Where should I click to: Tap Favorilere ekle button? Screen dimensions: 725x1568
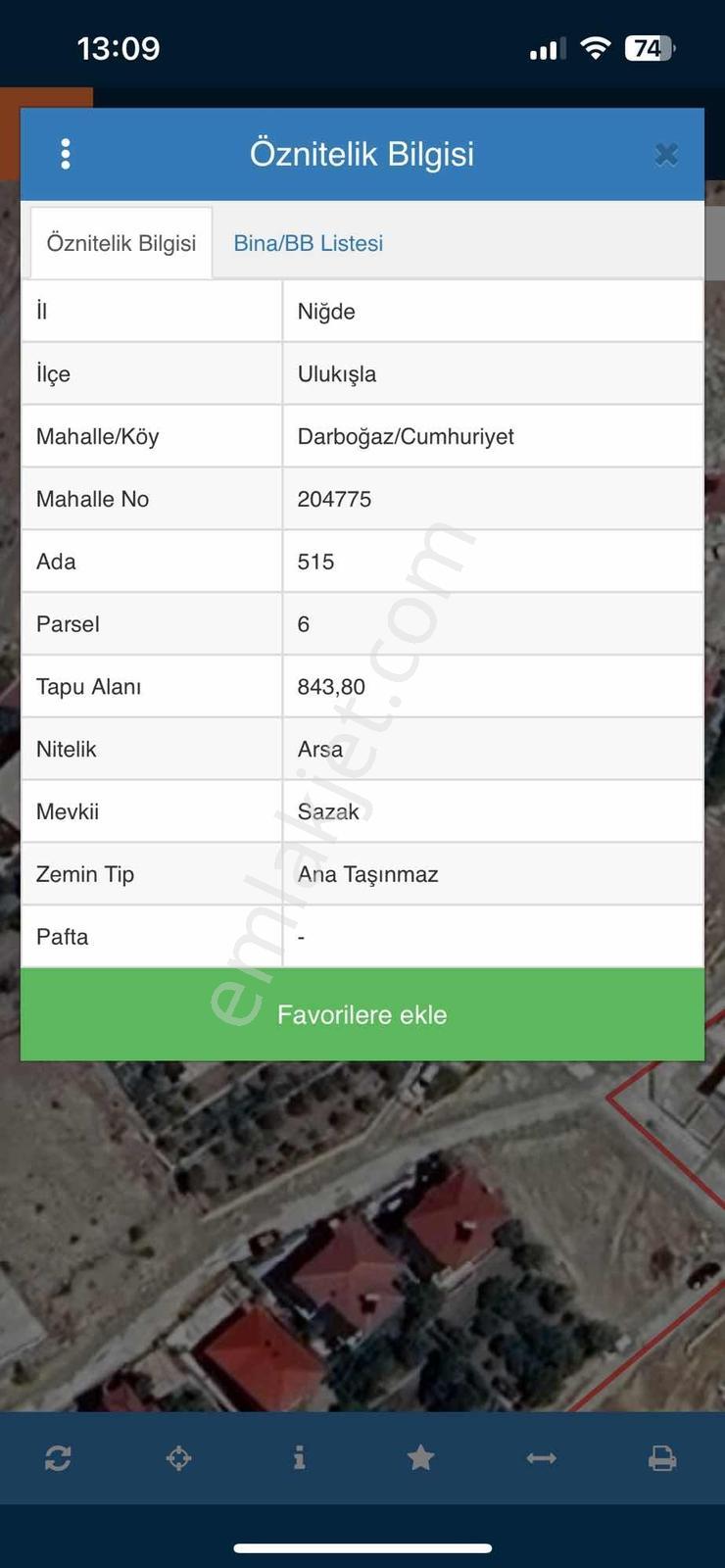pos(362,1014)
